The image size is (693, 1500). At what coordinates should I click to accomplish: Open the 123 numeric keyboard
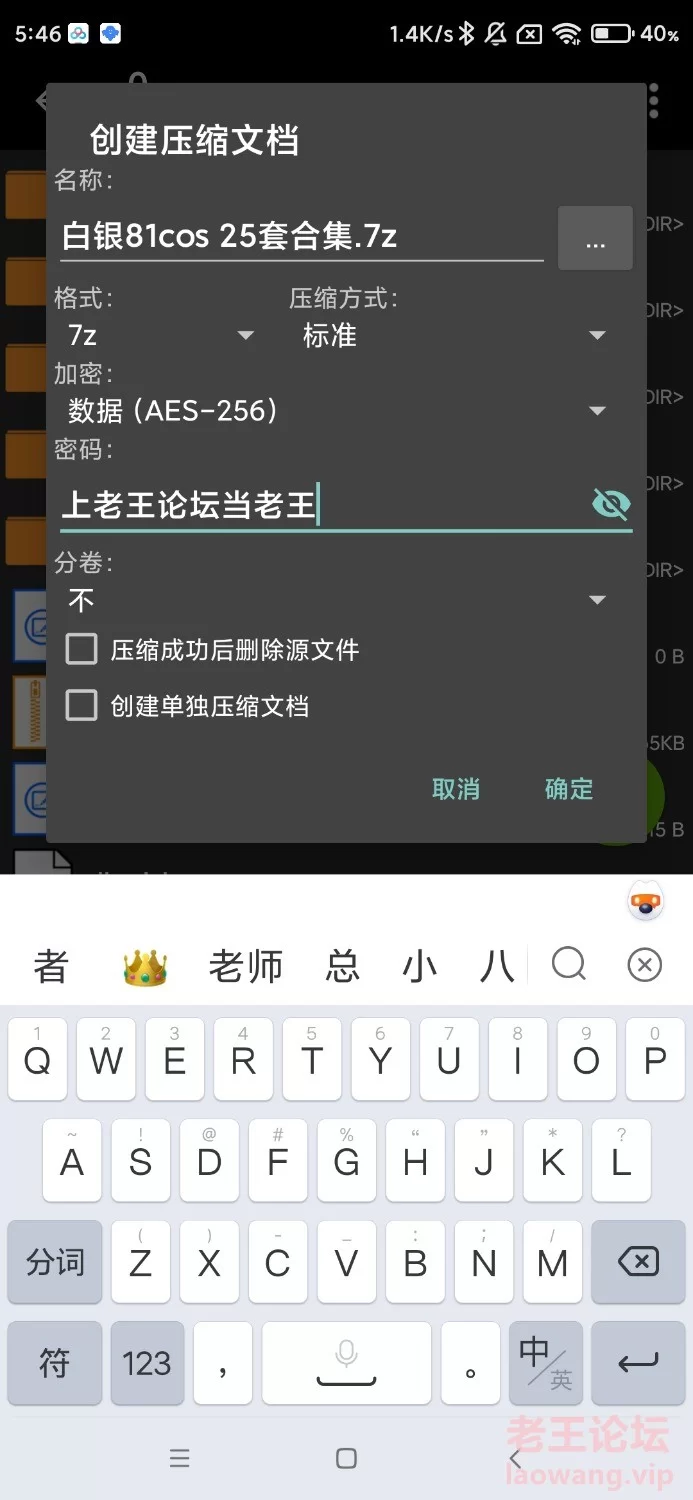(147, 1363)
